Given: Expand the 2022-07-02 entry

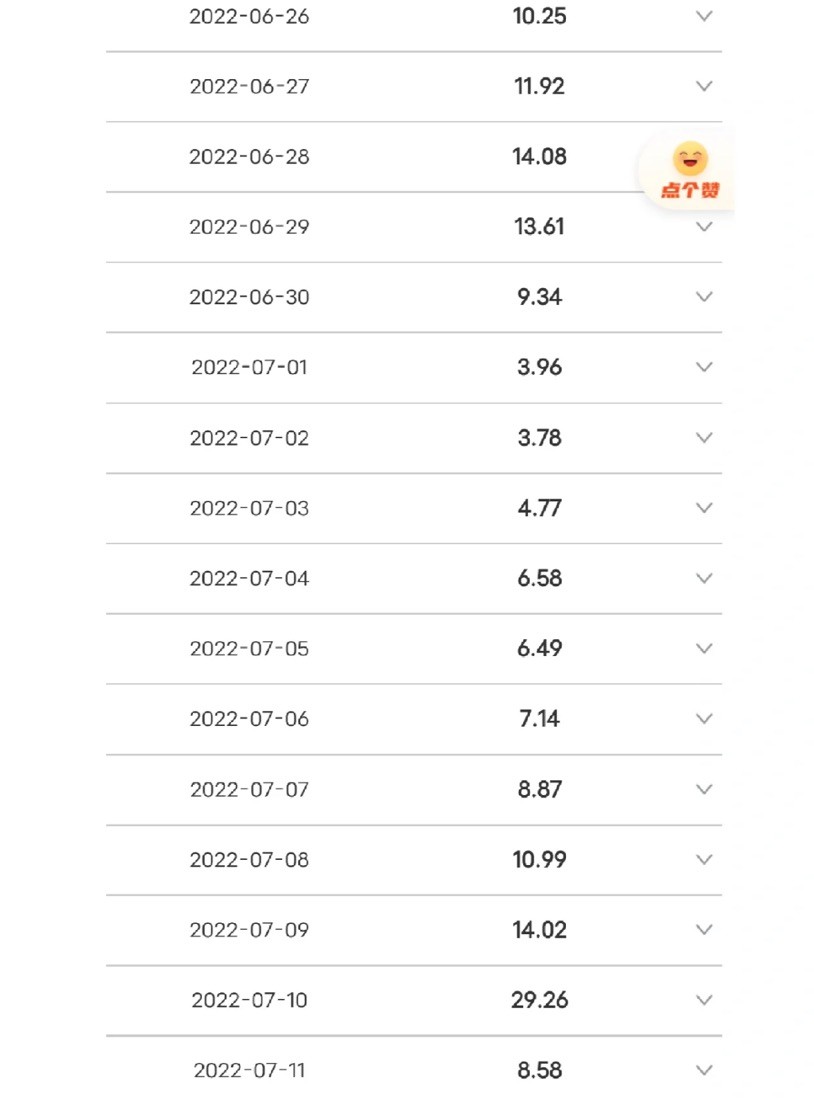Looking at the screenshot, I should [703, 437].
